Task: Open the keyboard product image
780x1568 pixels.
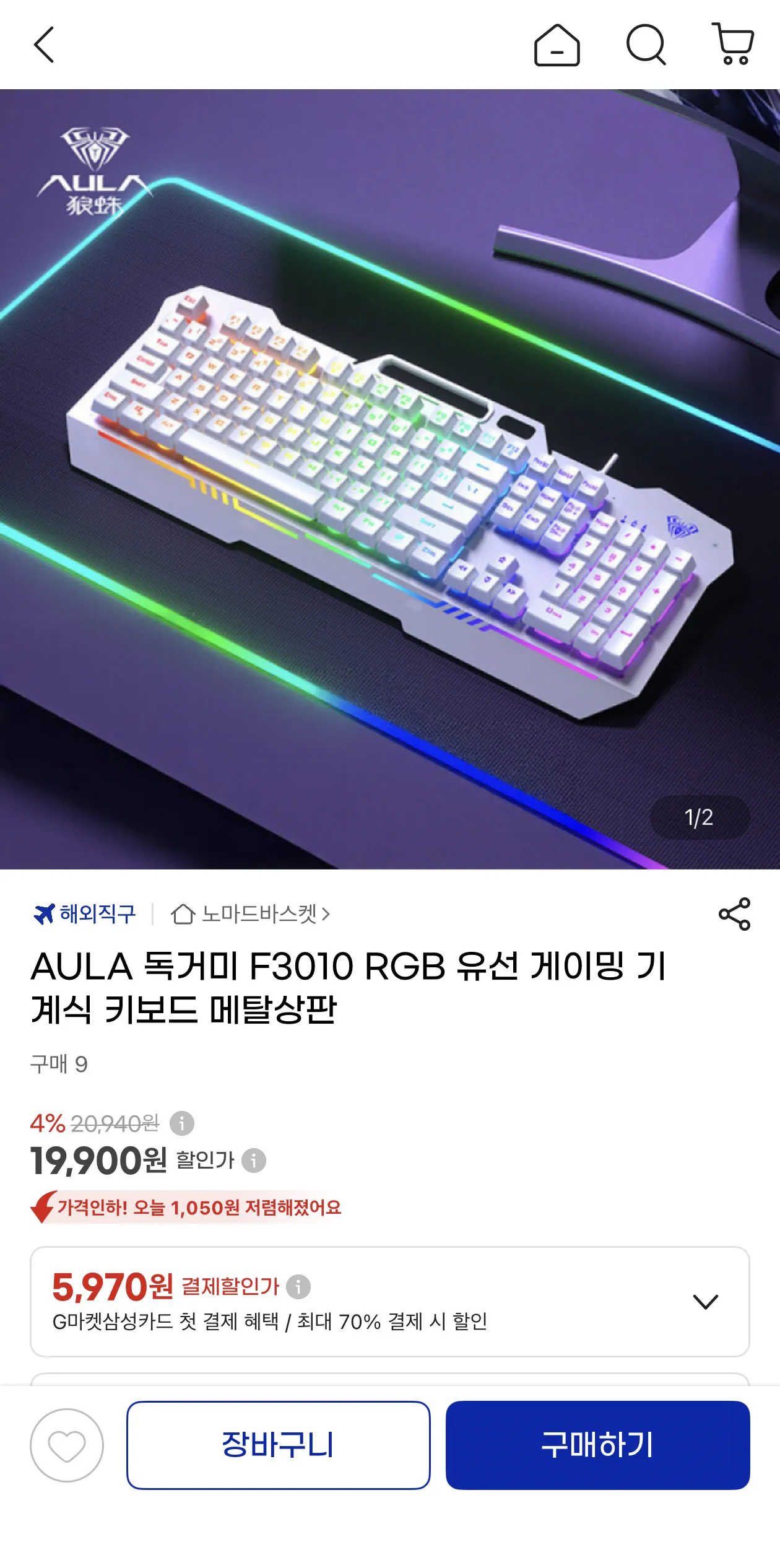Action: (x=390, y=479)
